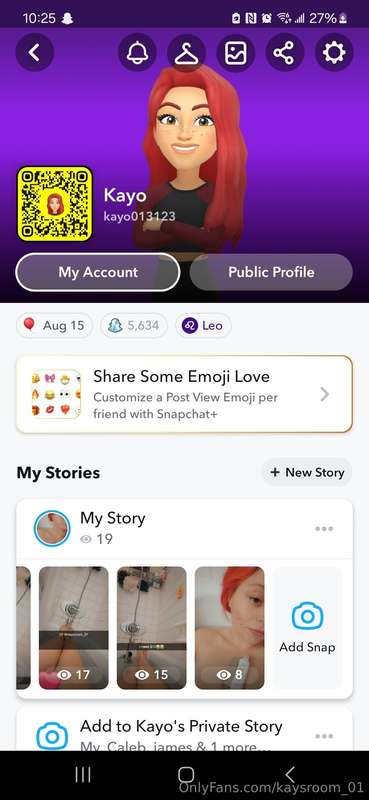Tap the Aug 15 birthday chip
Viewport: 369px width, 800px height.
click(x=55, y=326)
